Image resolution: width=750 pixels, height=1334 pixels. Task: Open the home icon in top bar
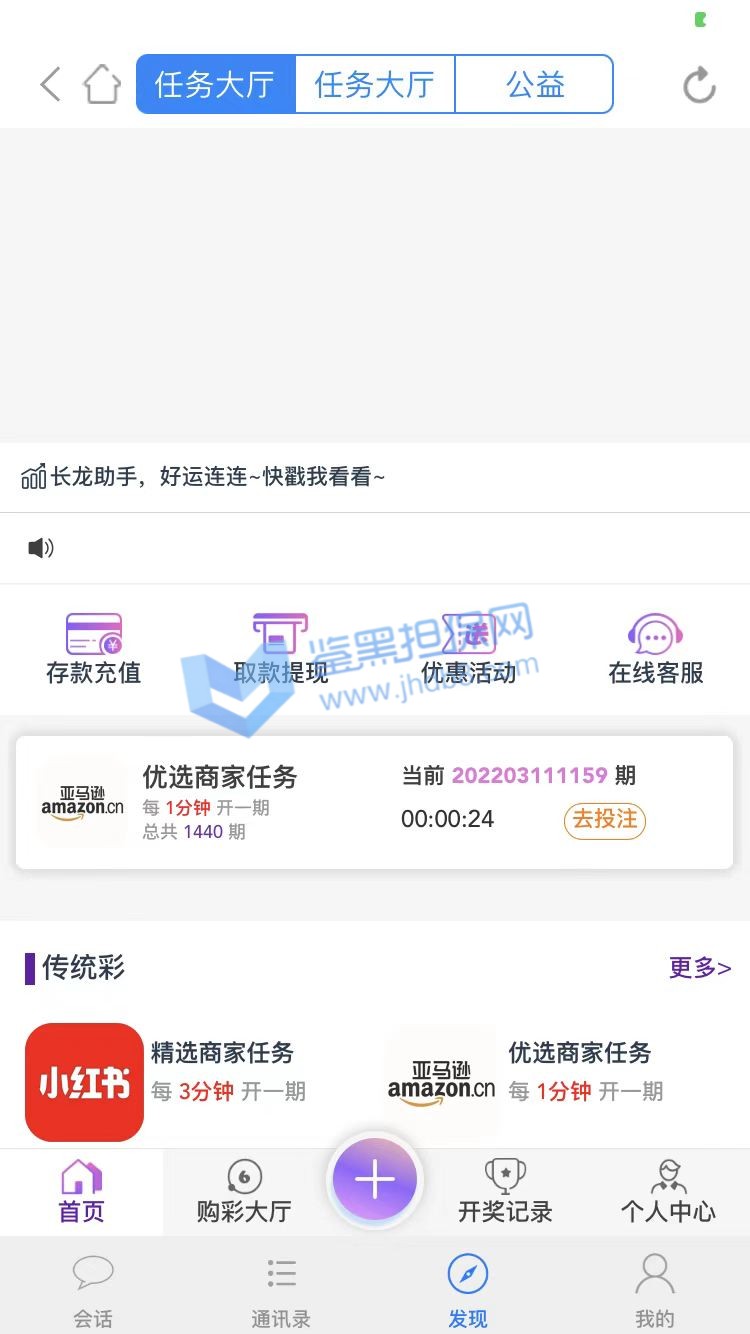[102, 84]
